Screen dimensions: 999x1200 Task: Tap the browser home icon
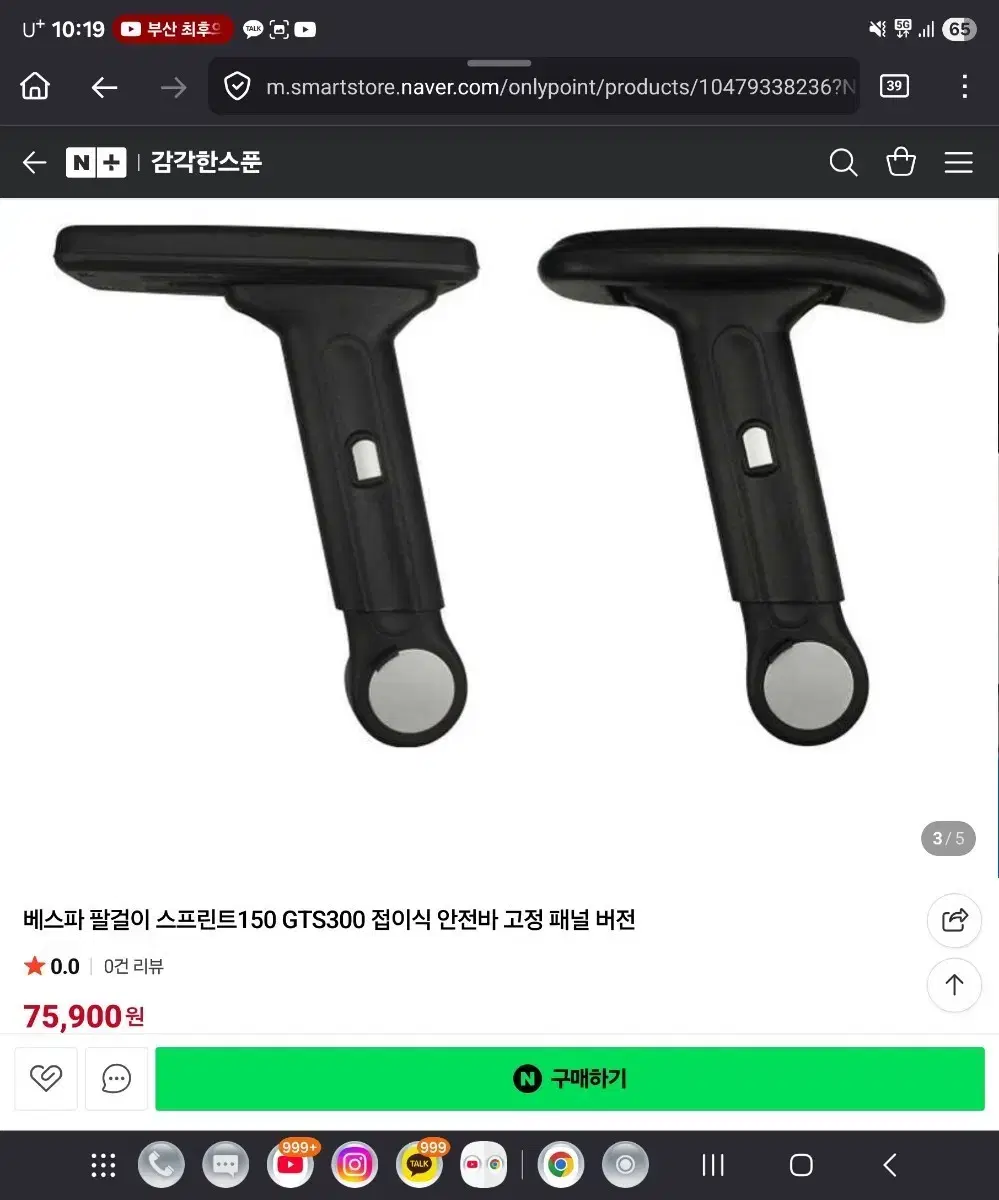pyautogui.click(x=34, y=86)
